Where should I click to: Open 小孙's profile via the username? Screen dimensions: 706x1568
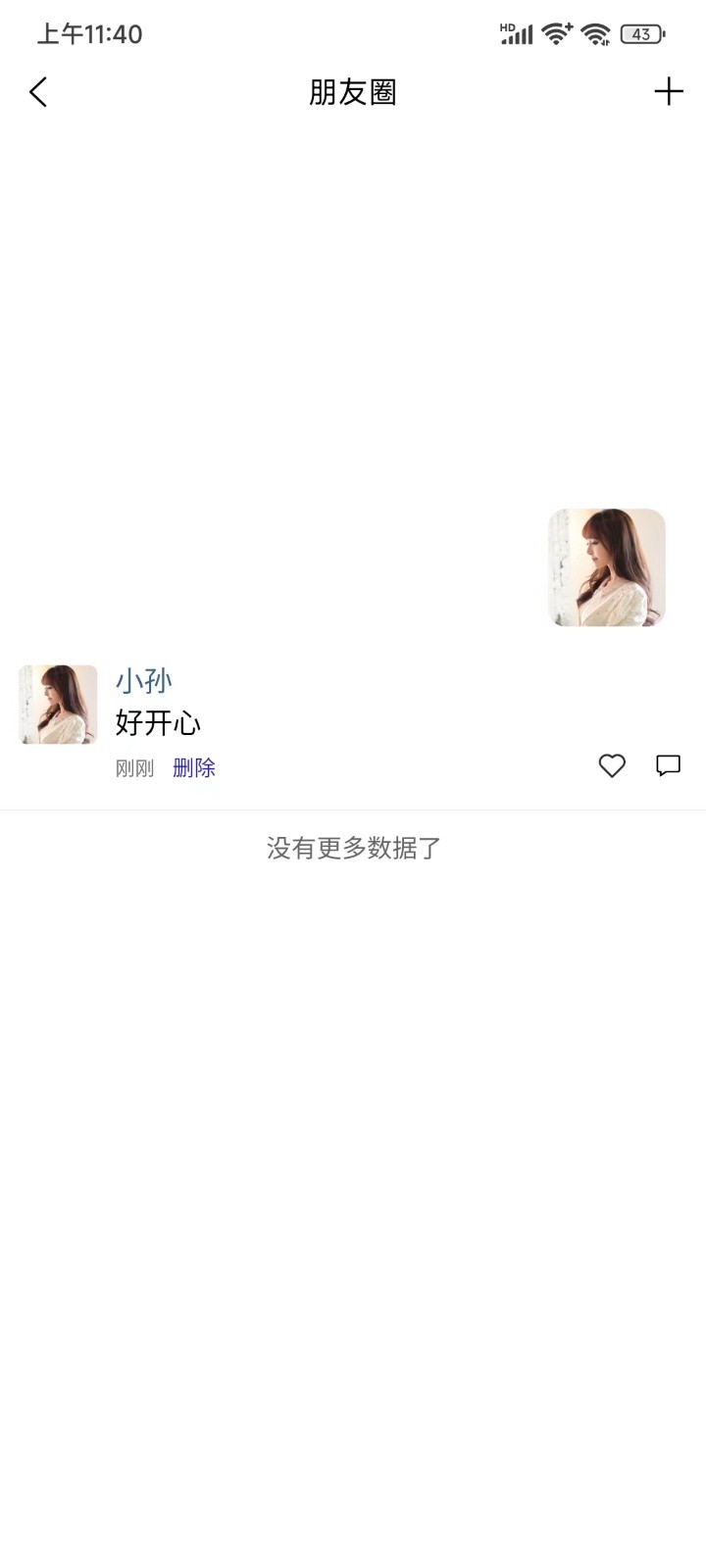point(142,678)
